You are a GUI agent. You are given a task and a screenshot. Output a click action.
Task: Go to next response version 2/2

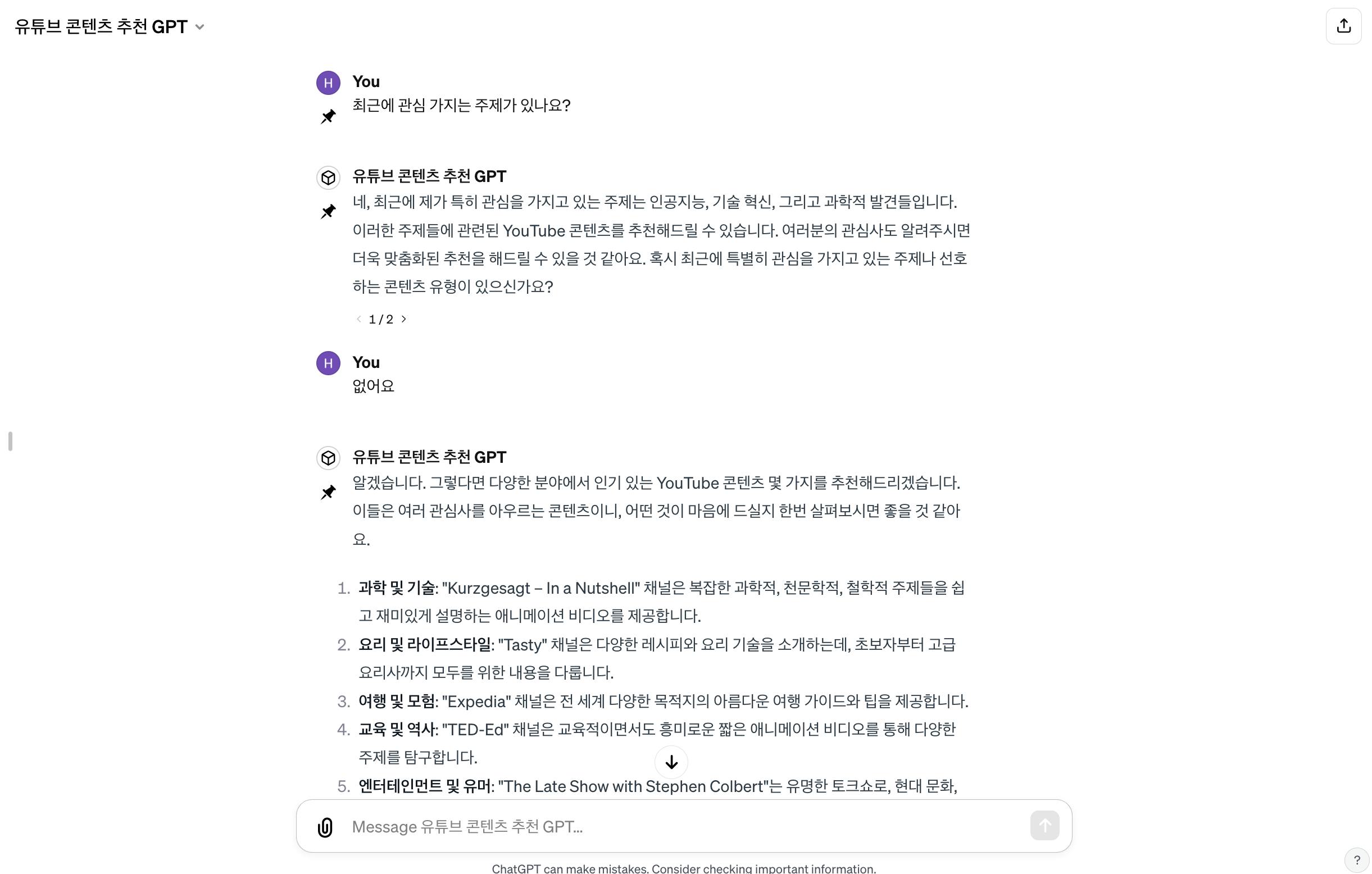[404, 319]
